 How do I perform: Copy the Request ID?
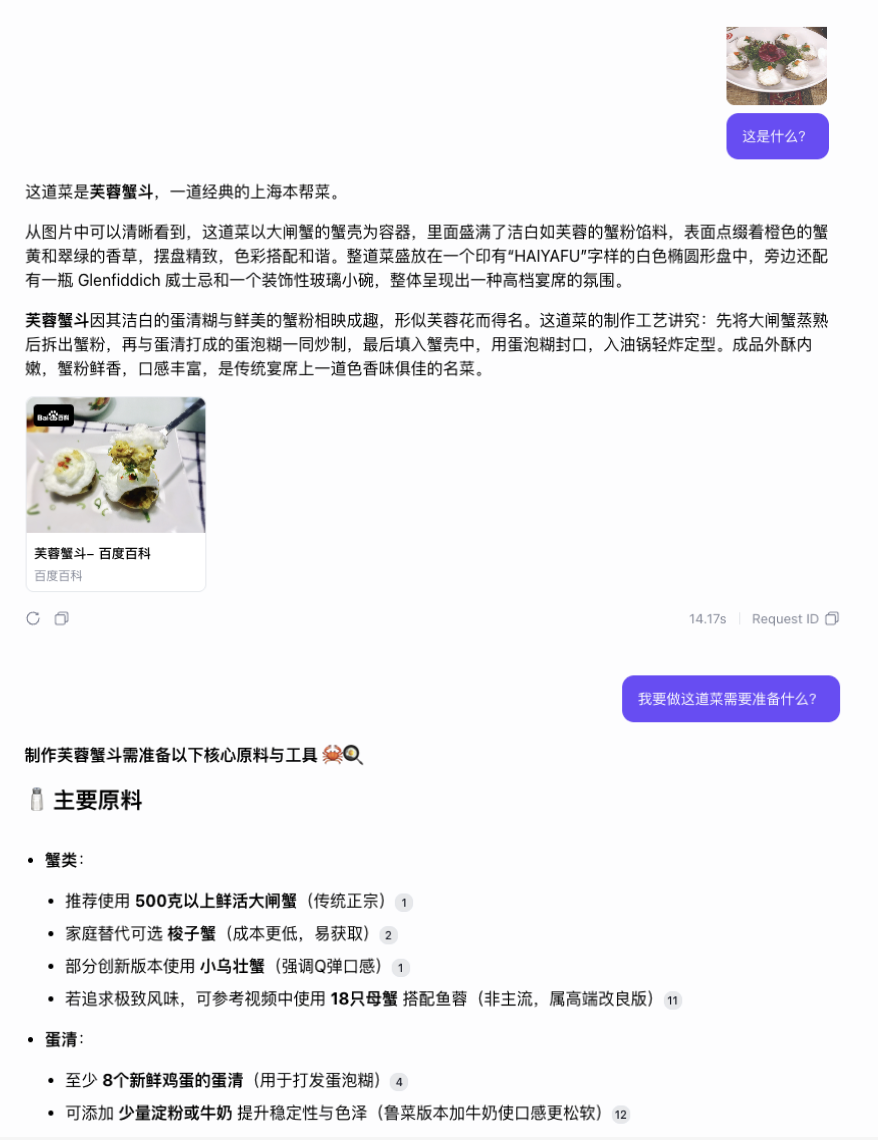(832, 619)
